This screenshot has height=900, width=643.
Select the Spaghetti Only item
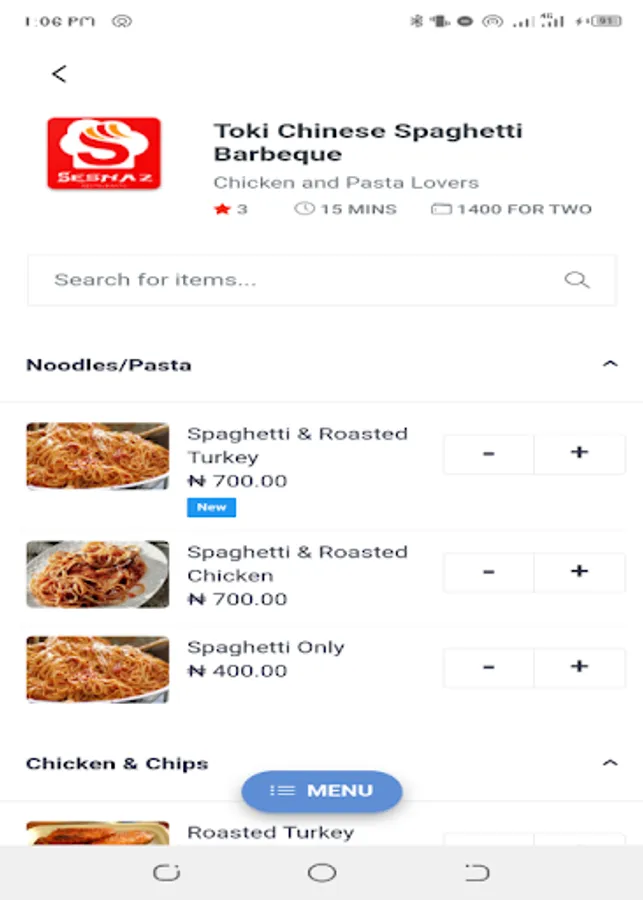click(x=265, y=648)
